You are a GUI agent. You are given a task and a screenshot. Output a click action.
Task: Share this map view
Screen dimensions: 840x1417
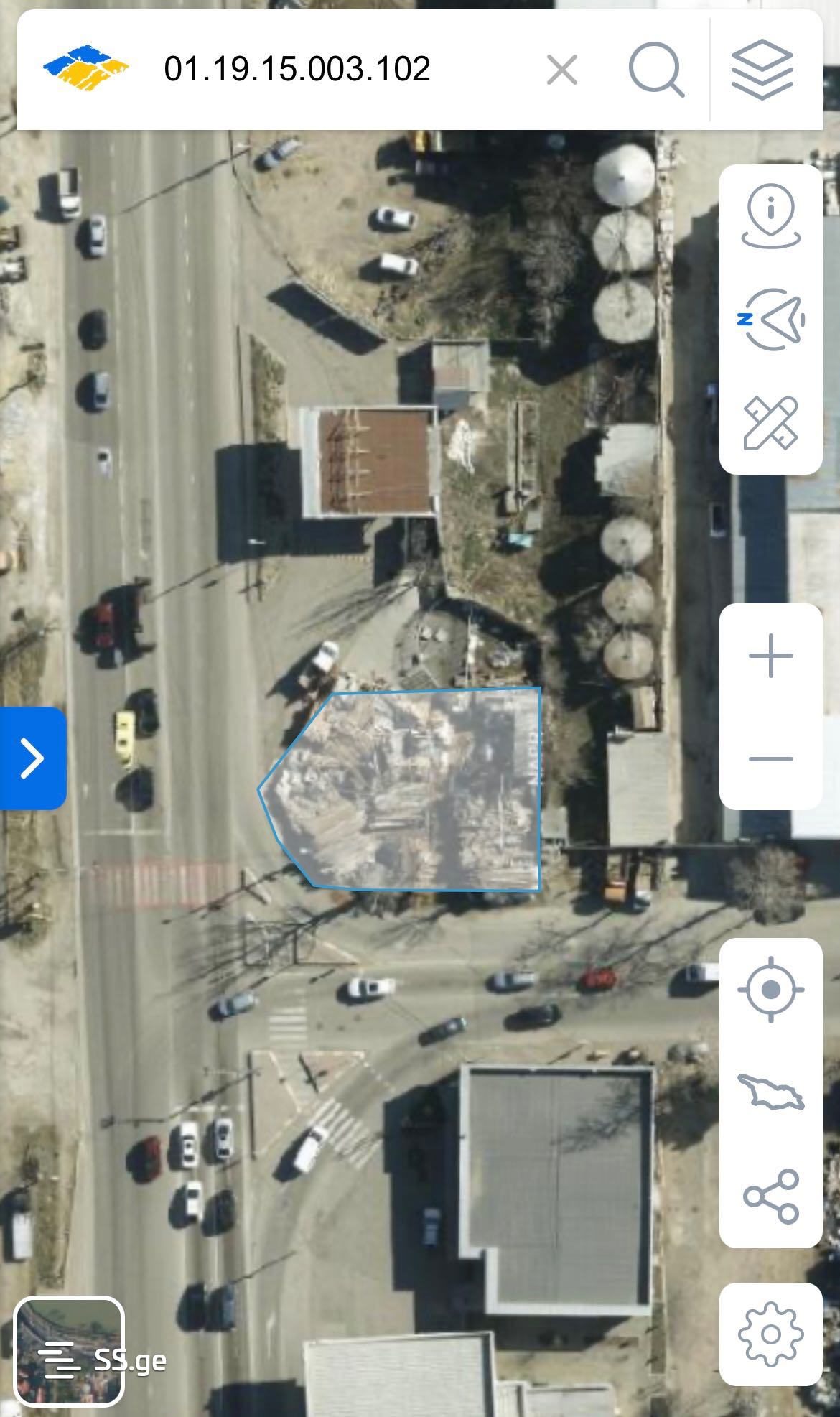click(x=771, y=1197)
